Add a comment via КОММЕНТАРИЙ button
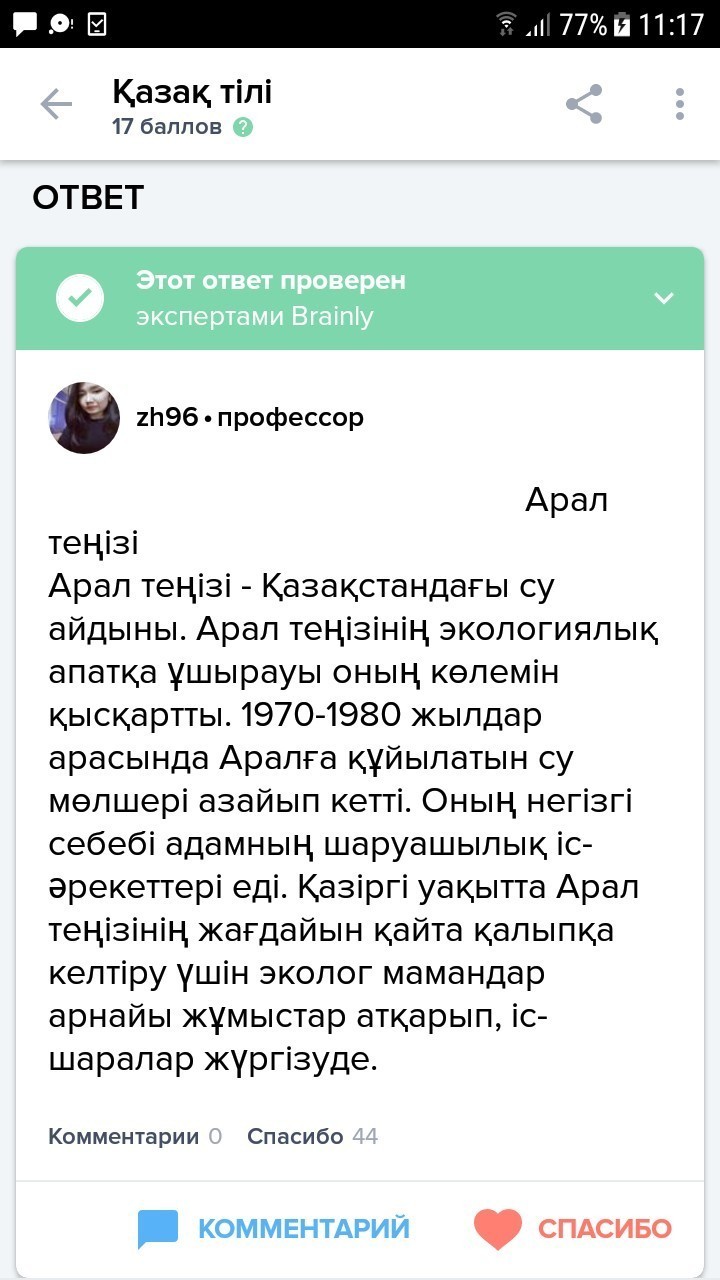Viewport: 720px width, 1280px height. 274,1228
